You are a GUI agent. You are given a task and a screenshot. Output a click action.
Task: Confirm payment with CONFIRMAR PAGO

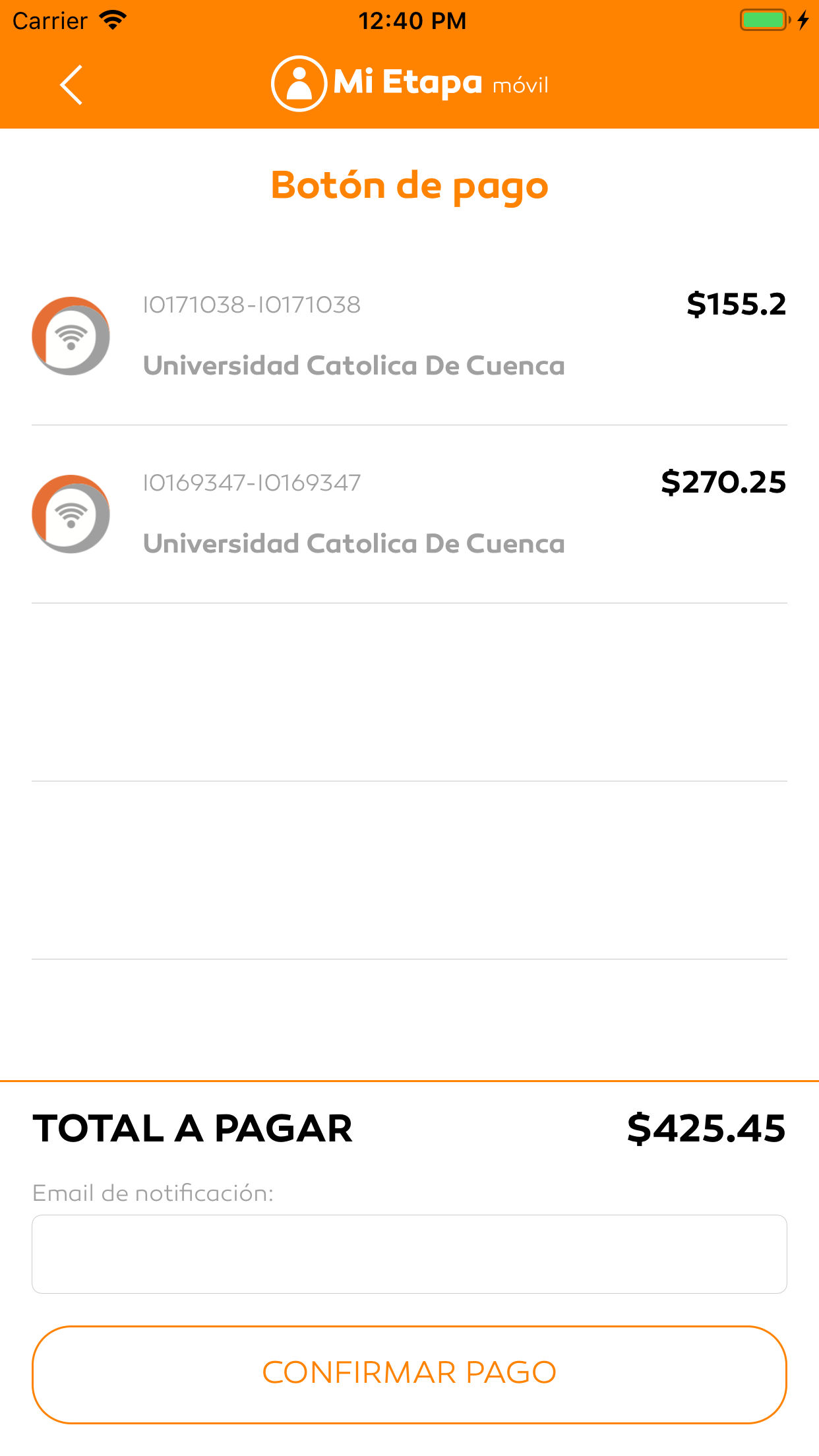[409, 1374]
